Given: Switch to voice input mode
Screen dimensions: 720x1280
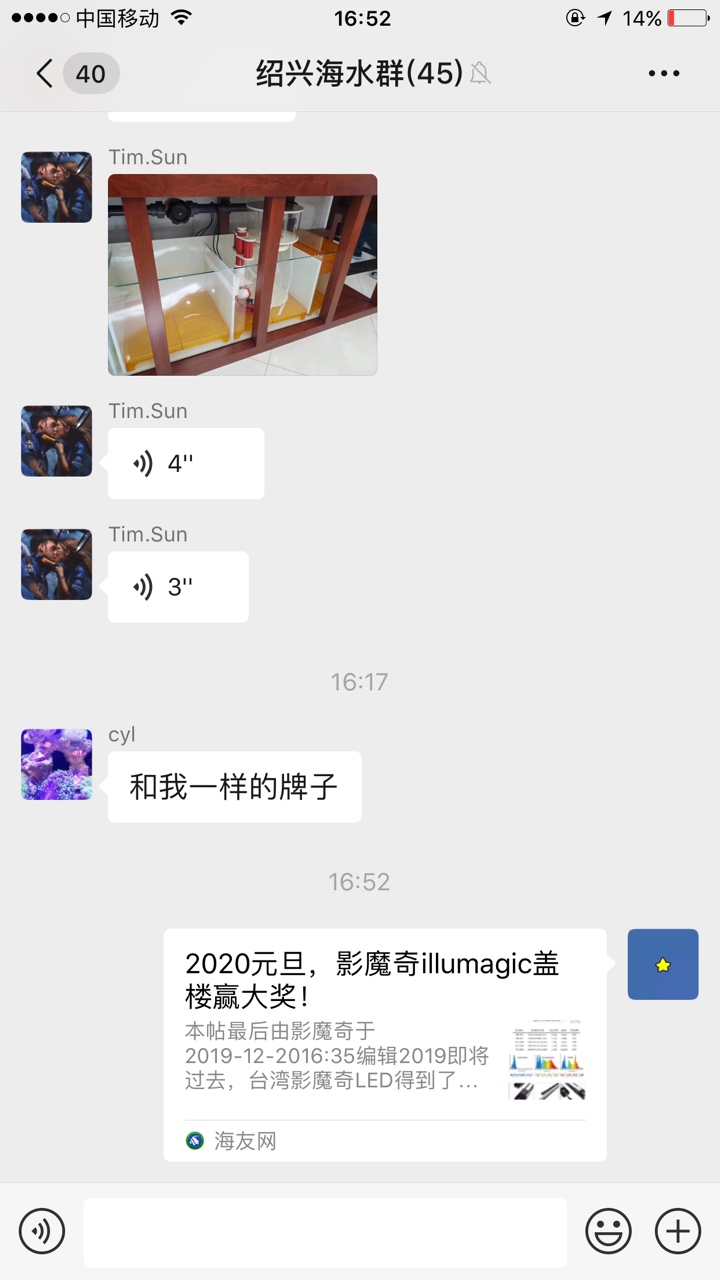Looking at the screenshot, I should click(42, 1230).
